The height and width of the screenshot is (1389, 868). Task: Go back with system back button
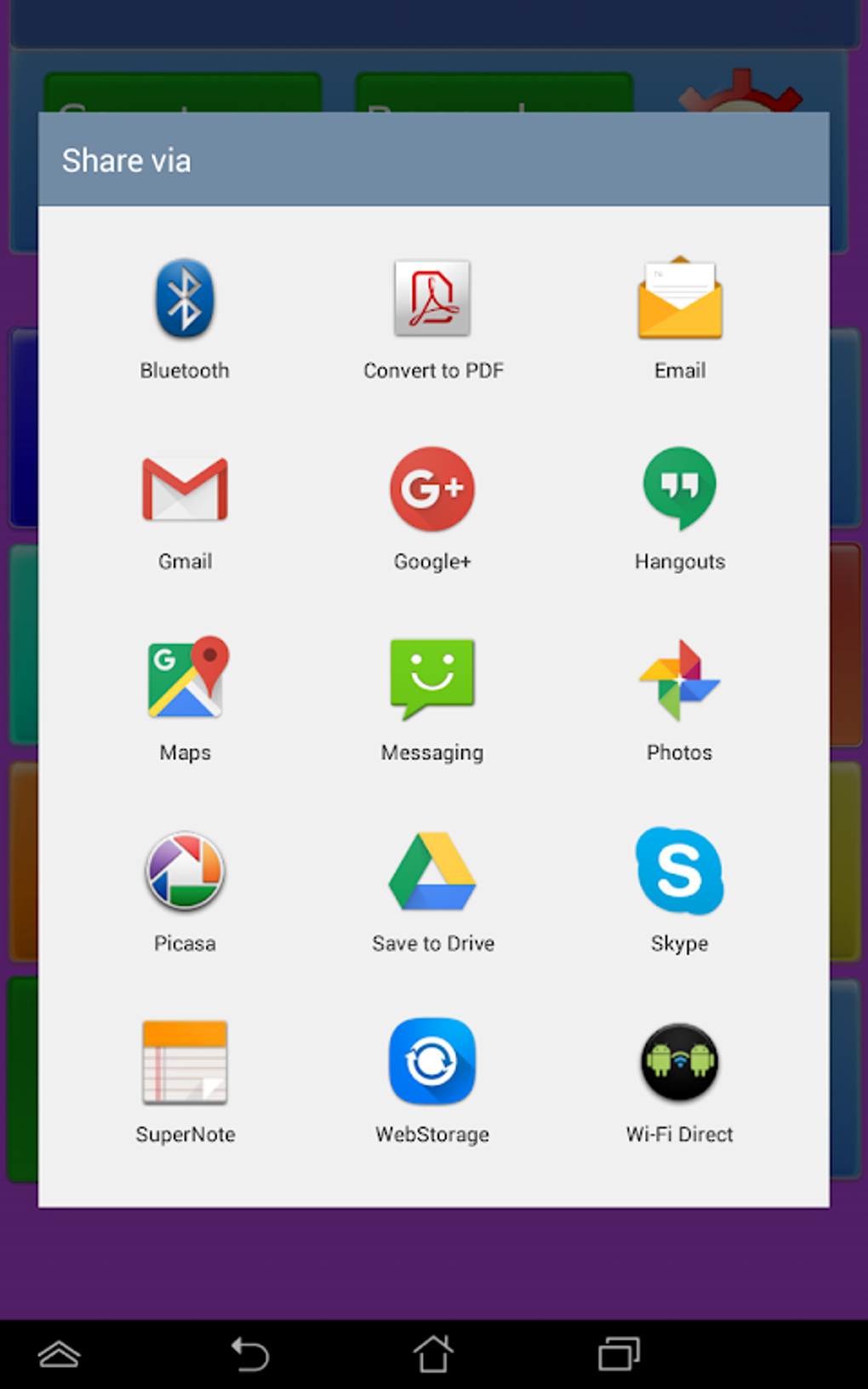pyautogui.click(x=250, y=1354)
